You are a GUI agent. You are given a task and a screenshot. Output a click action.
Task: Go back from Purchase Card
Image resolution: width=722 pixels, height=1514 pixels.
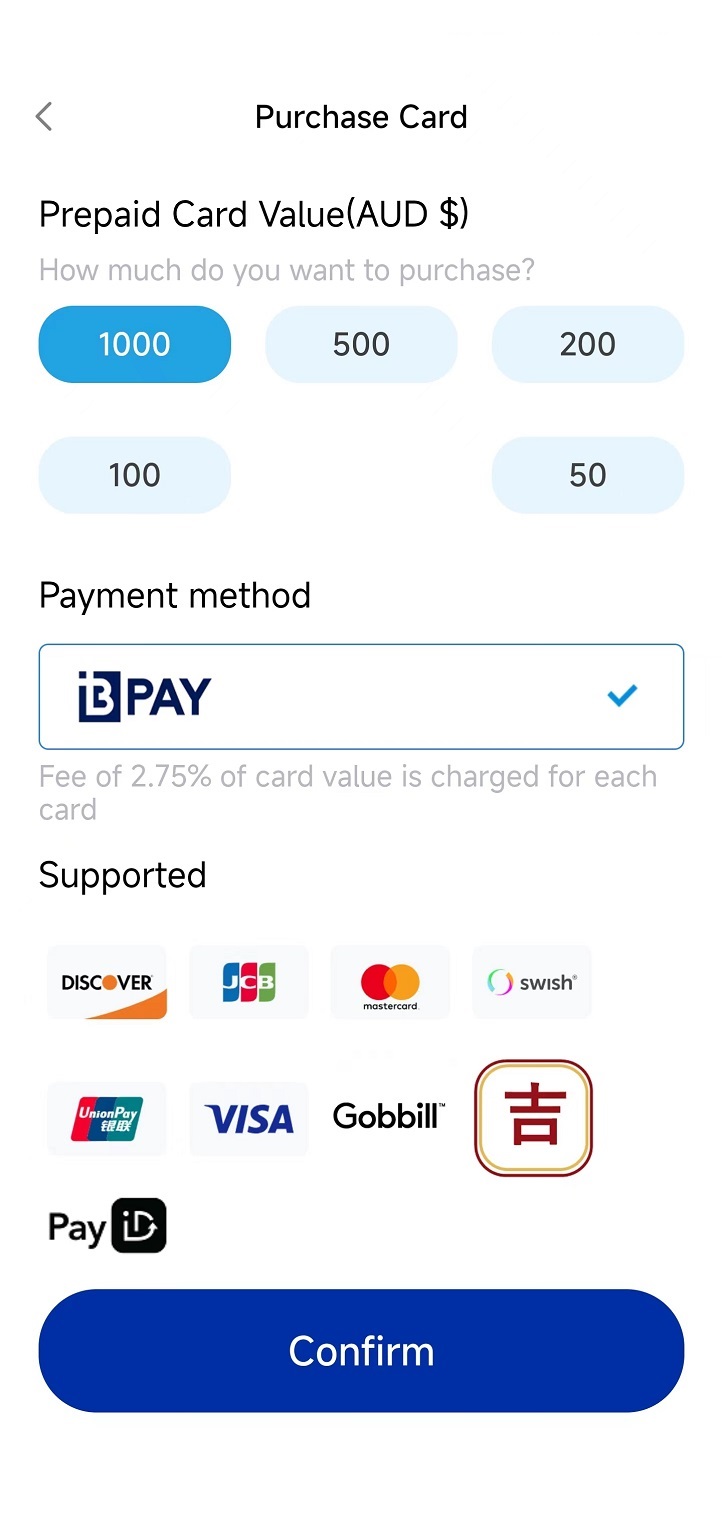pyautogui.click(x=44, y=117)
